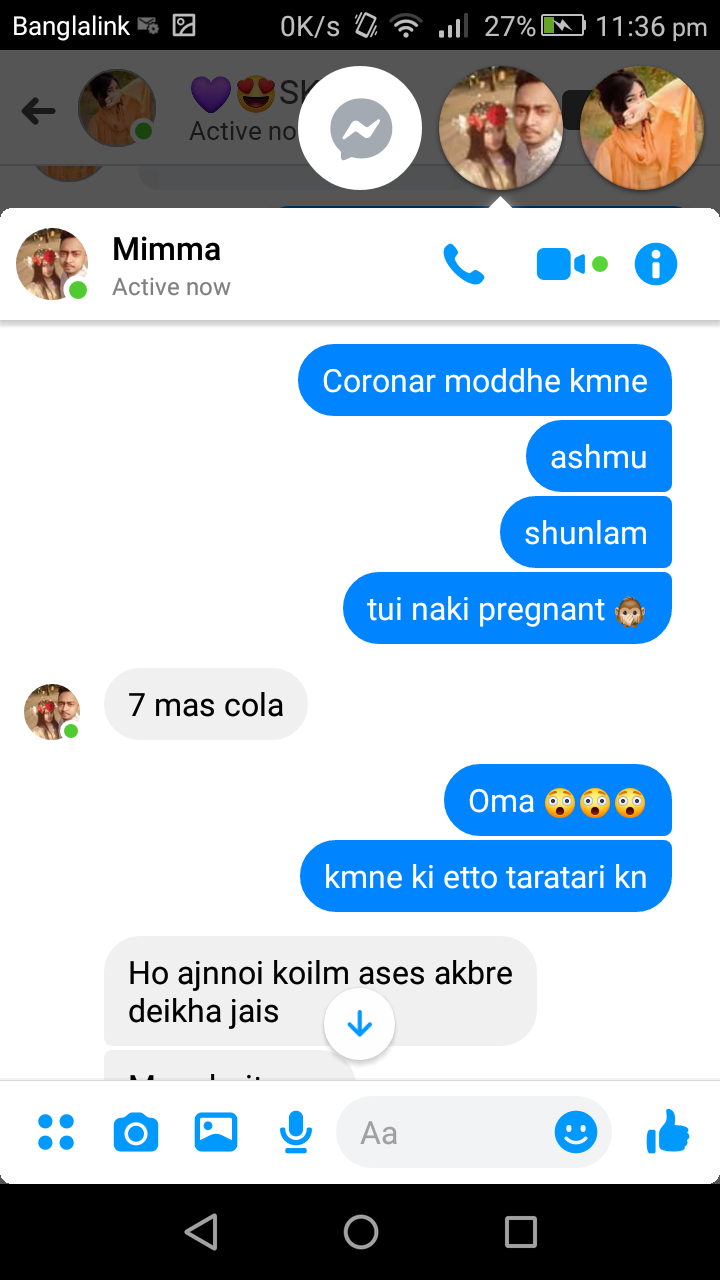This screenshot has width=720, height=1280.
Task: Open system recent apps
Action: coord(521,1232)
